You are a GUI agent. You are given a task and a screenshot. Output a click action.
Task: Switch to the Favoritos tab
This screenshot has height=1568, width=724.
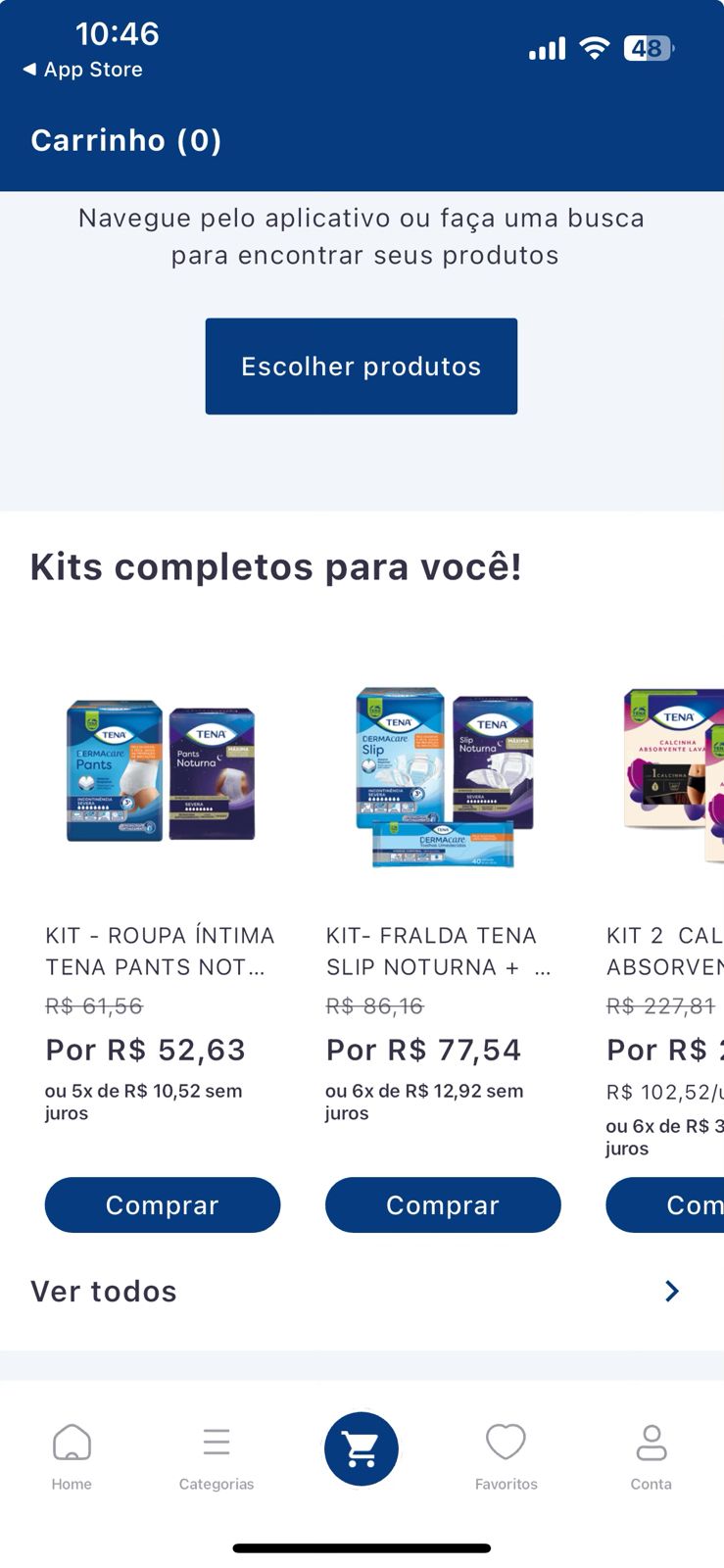(506, 1456)
